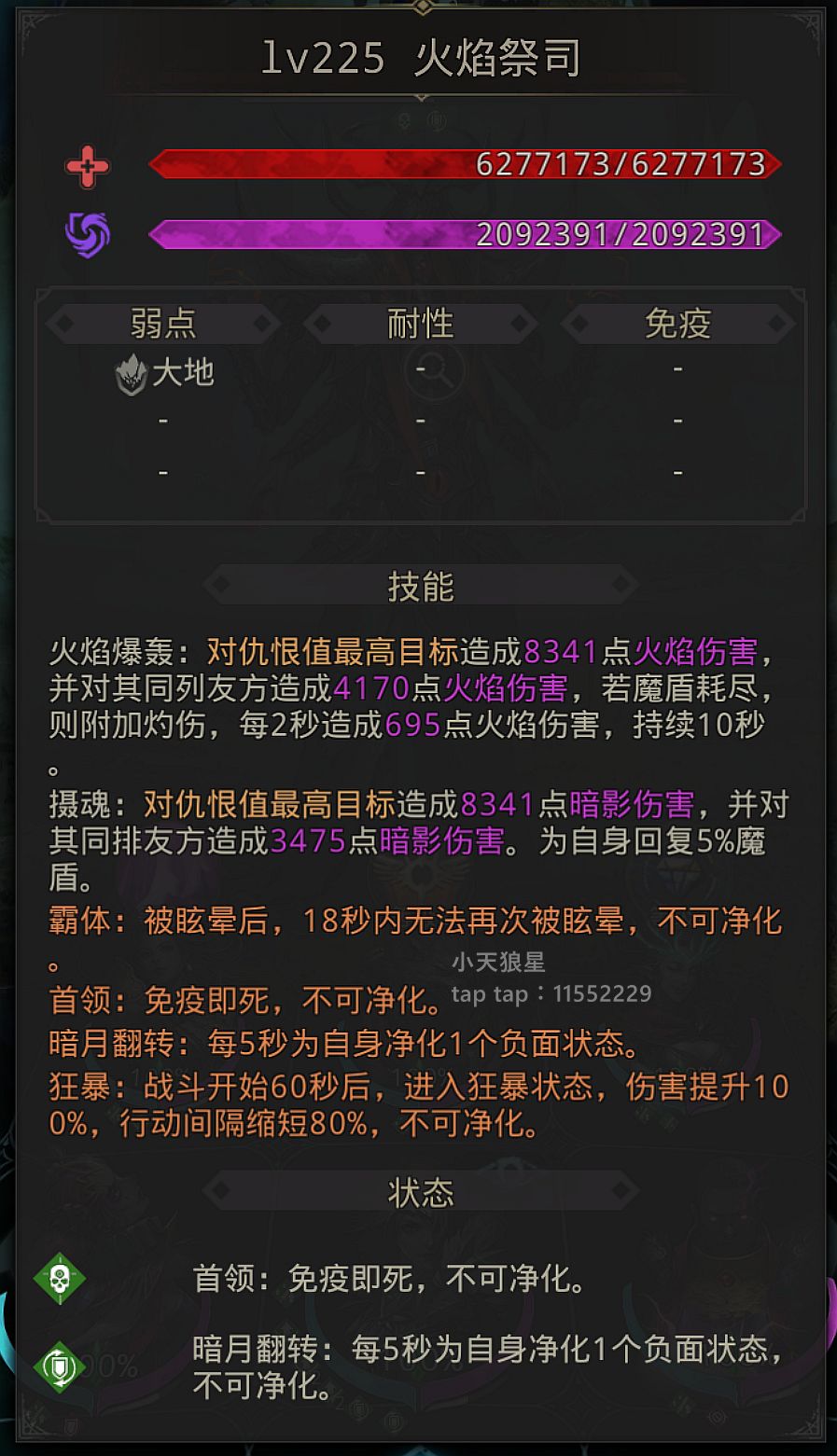
Task: Click the 大地 earth weakness element icon
Action: click(129, 372)
